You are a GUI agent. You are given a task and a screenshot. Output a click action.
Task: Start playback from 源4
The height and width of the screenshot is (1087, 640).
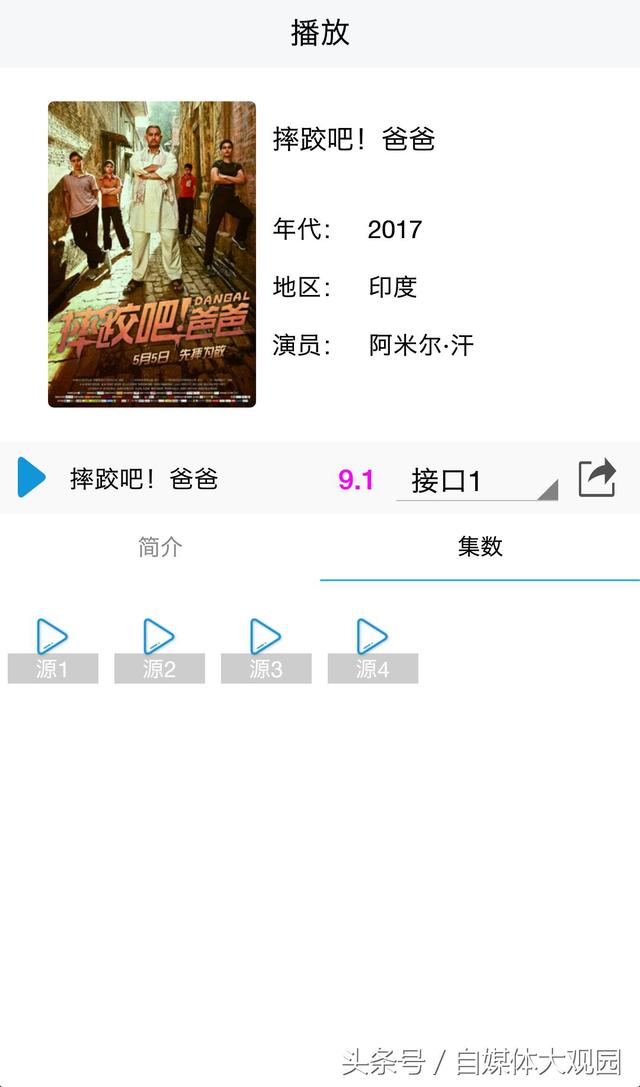(x=373, y=650)
